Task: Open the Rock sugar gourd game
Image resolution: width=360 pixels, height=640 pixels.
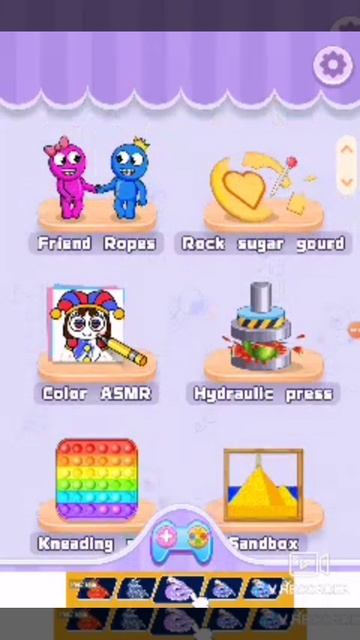Action: 263,191
